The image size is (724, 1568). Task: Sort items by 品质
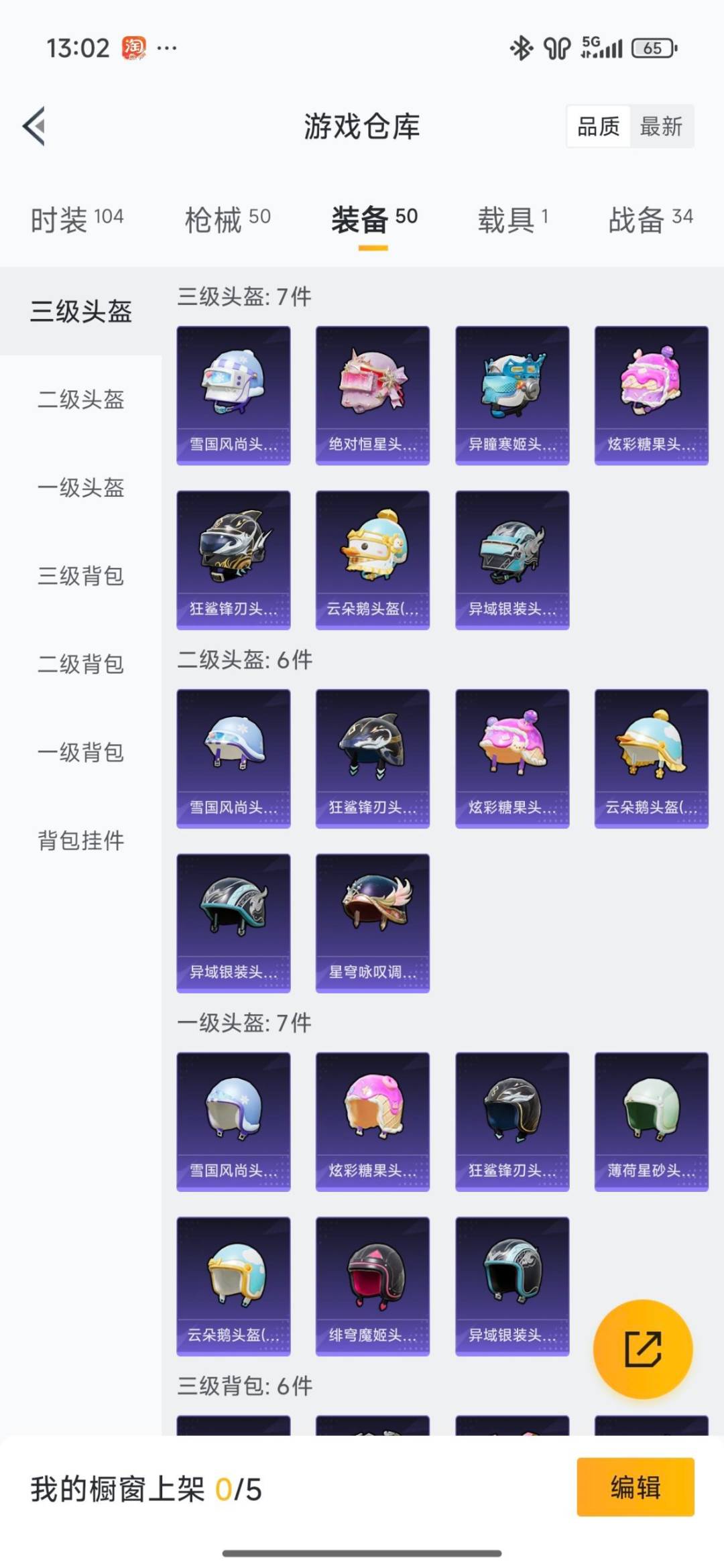[x=599, y=126]
